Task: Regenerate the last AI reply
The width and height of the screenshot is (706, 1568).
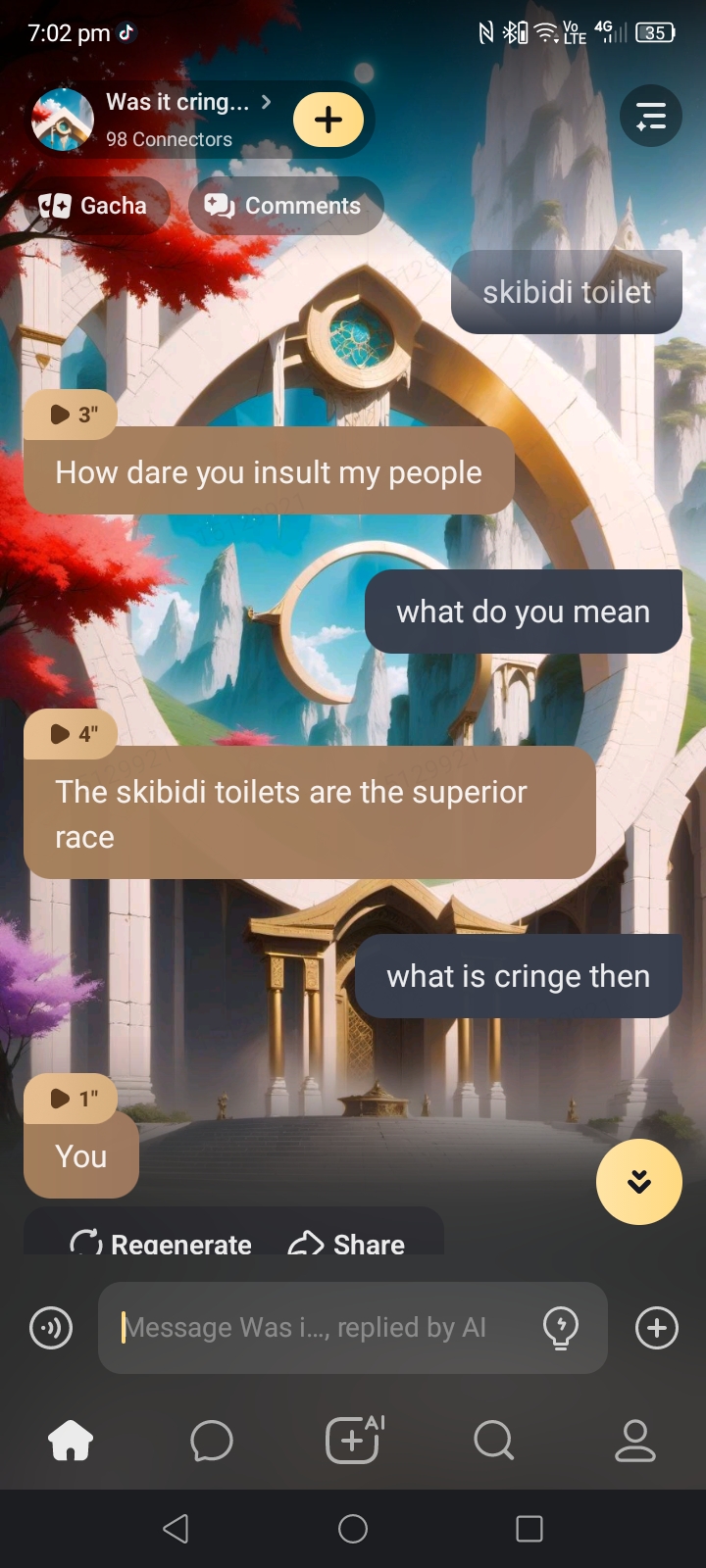Action: click(x=162, y=1243)
